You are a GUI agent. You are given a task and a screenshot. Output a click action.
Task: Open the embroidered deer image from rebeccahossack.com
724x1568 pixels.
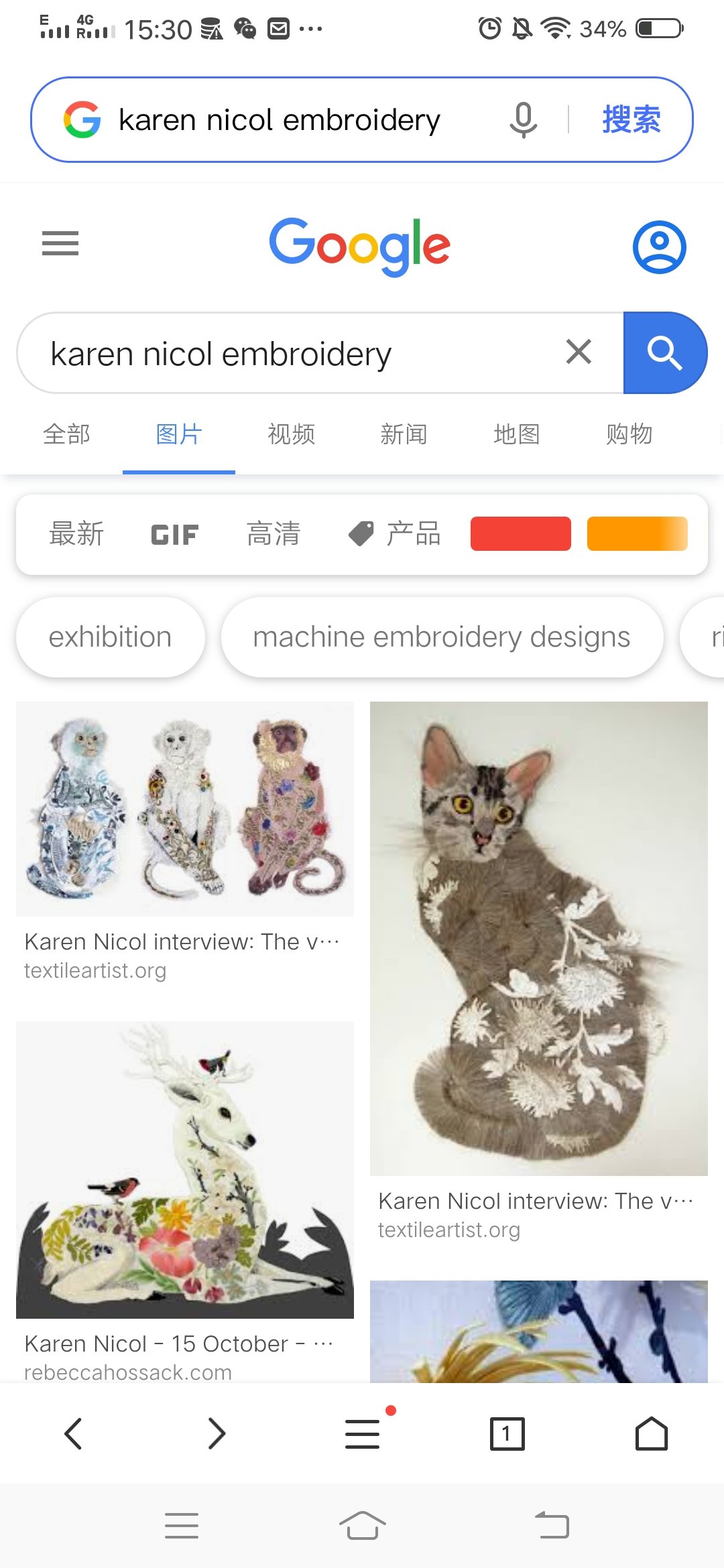pos(184,1169)
